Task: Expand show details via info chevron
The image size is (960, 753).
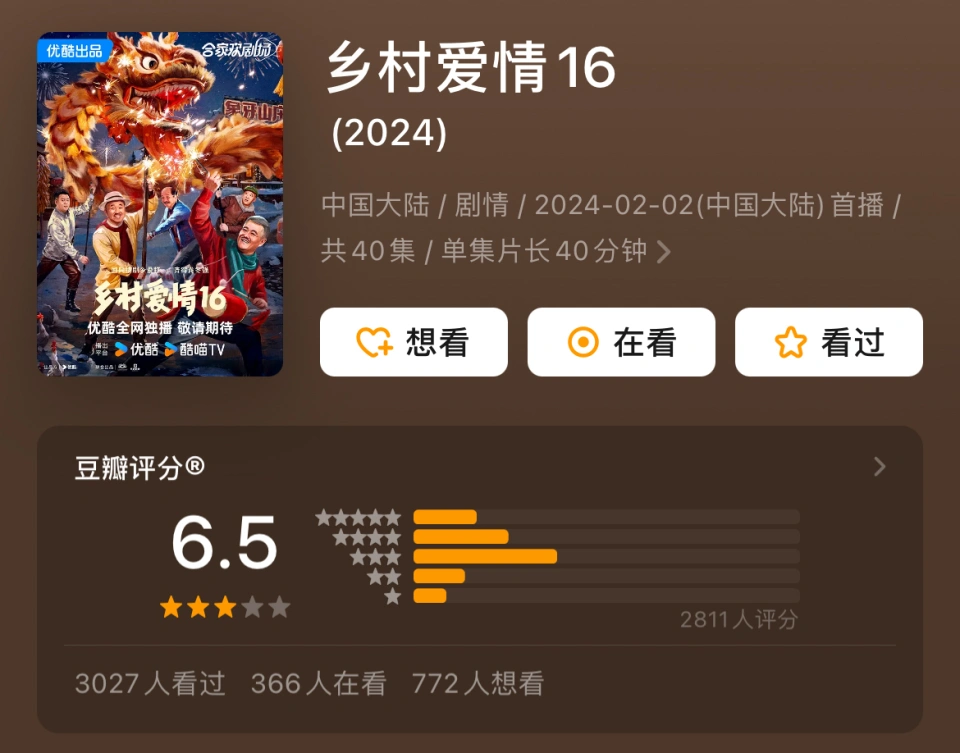Action: [663, 251]
